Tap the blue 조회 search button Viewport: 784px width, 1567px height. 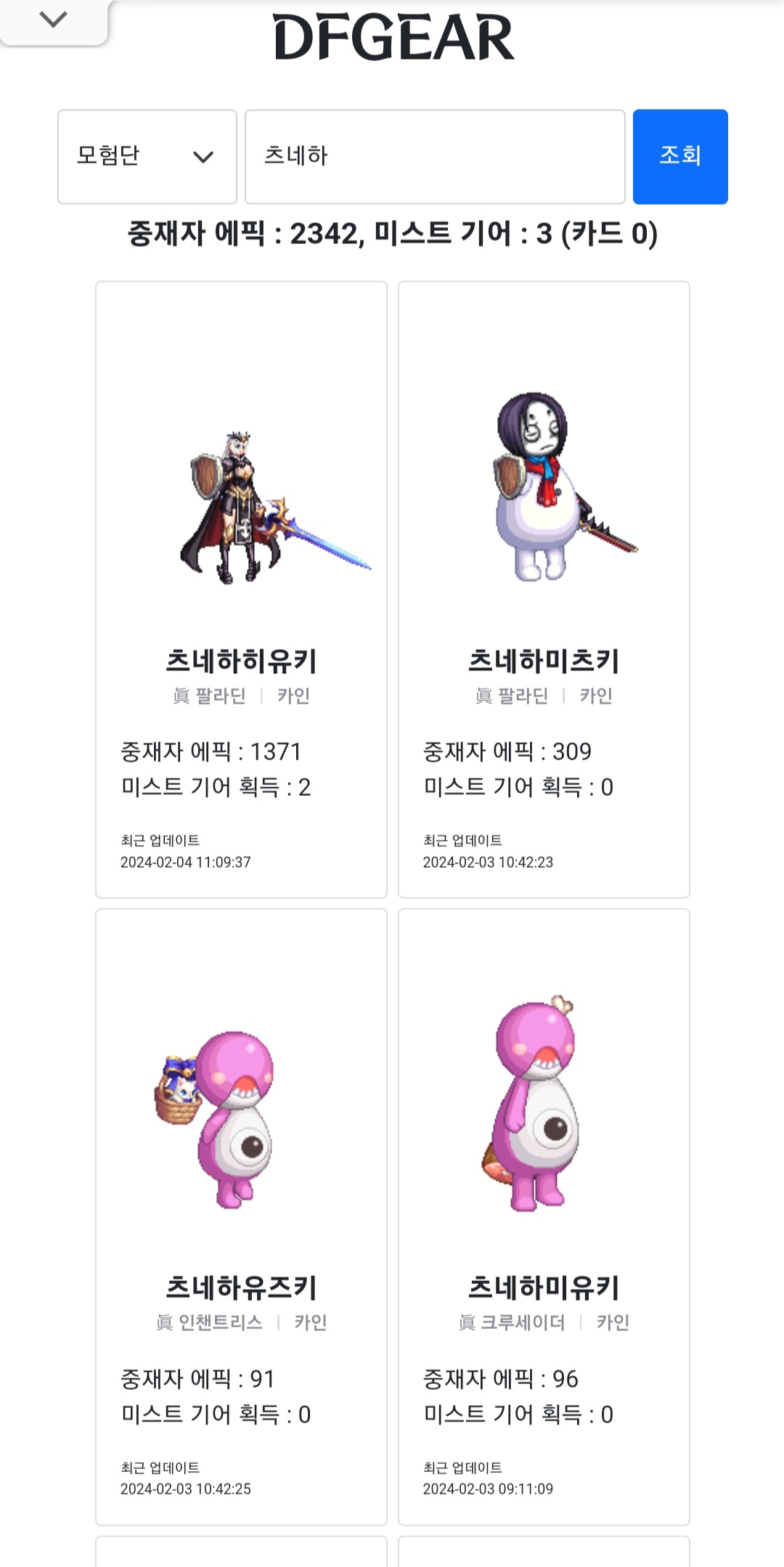[x=679, y=157]
